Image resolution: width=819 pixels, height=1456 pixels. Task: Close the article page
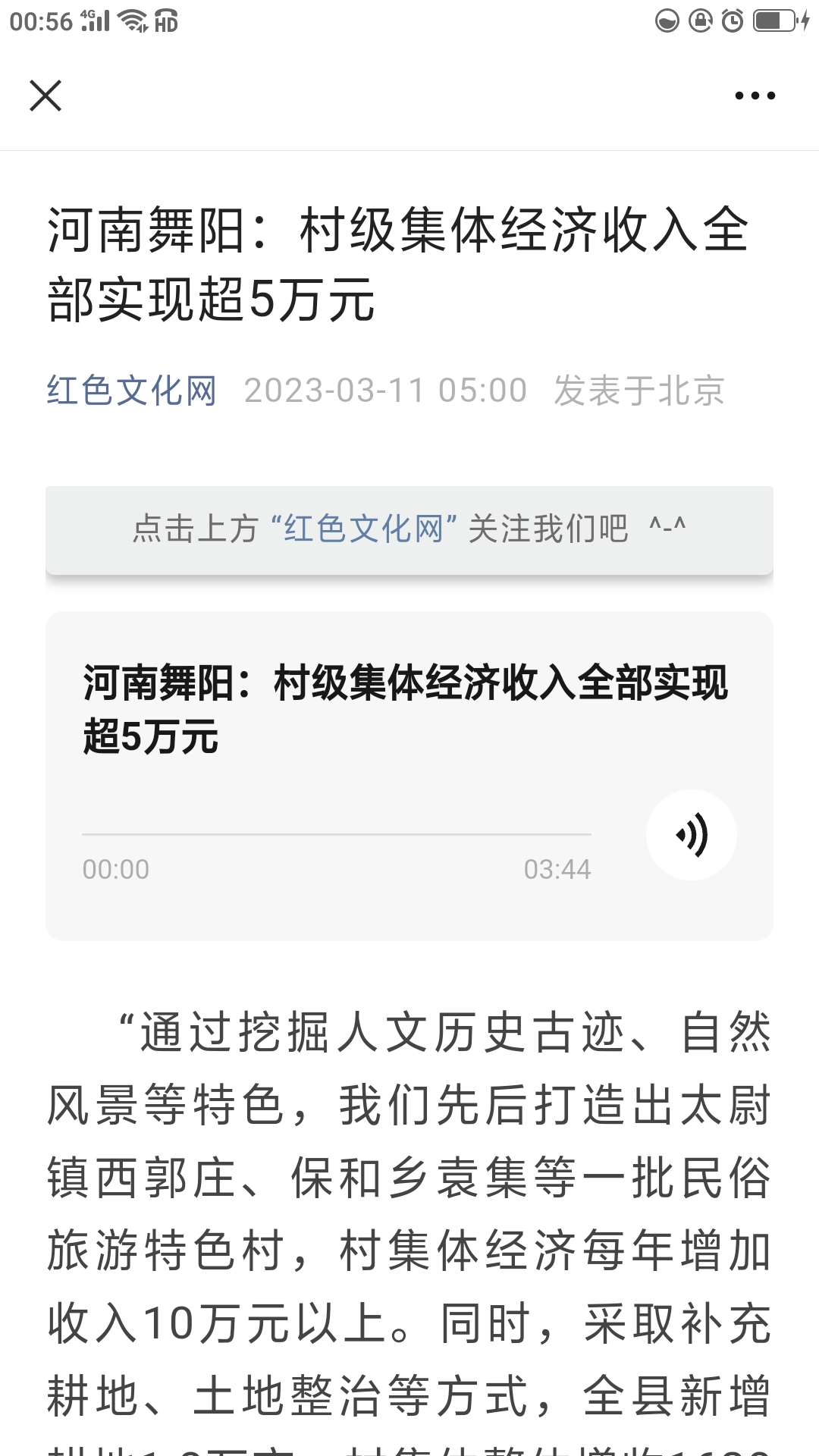[45, 96]
